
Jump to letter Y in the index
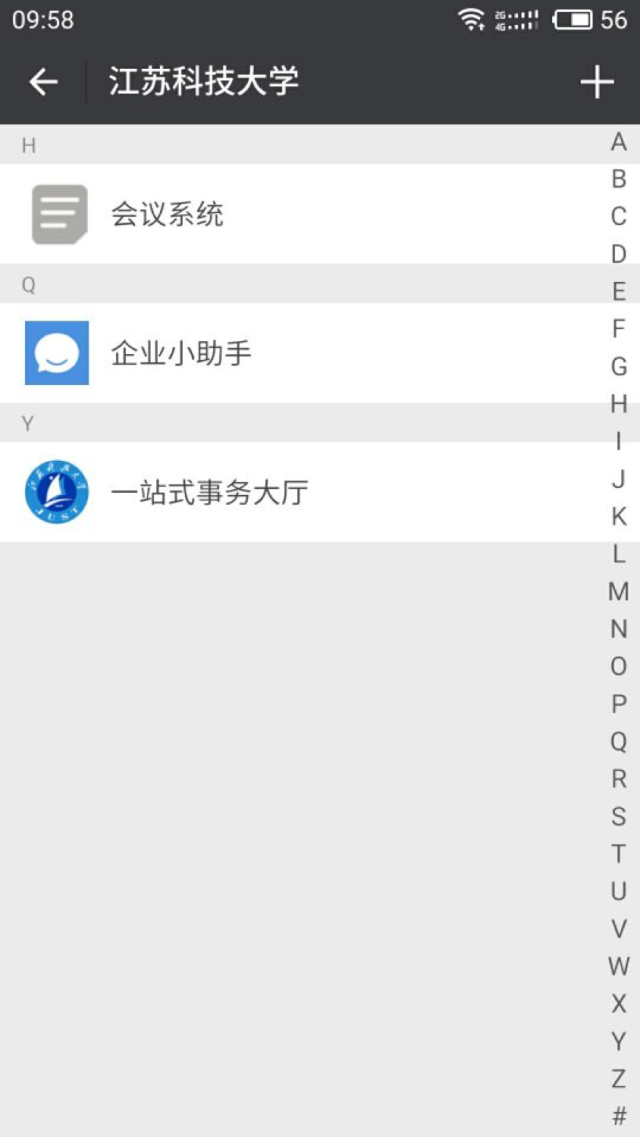pos(619,1041)
